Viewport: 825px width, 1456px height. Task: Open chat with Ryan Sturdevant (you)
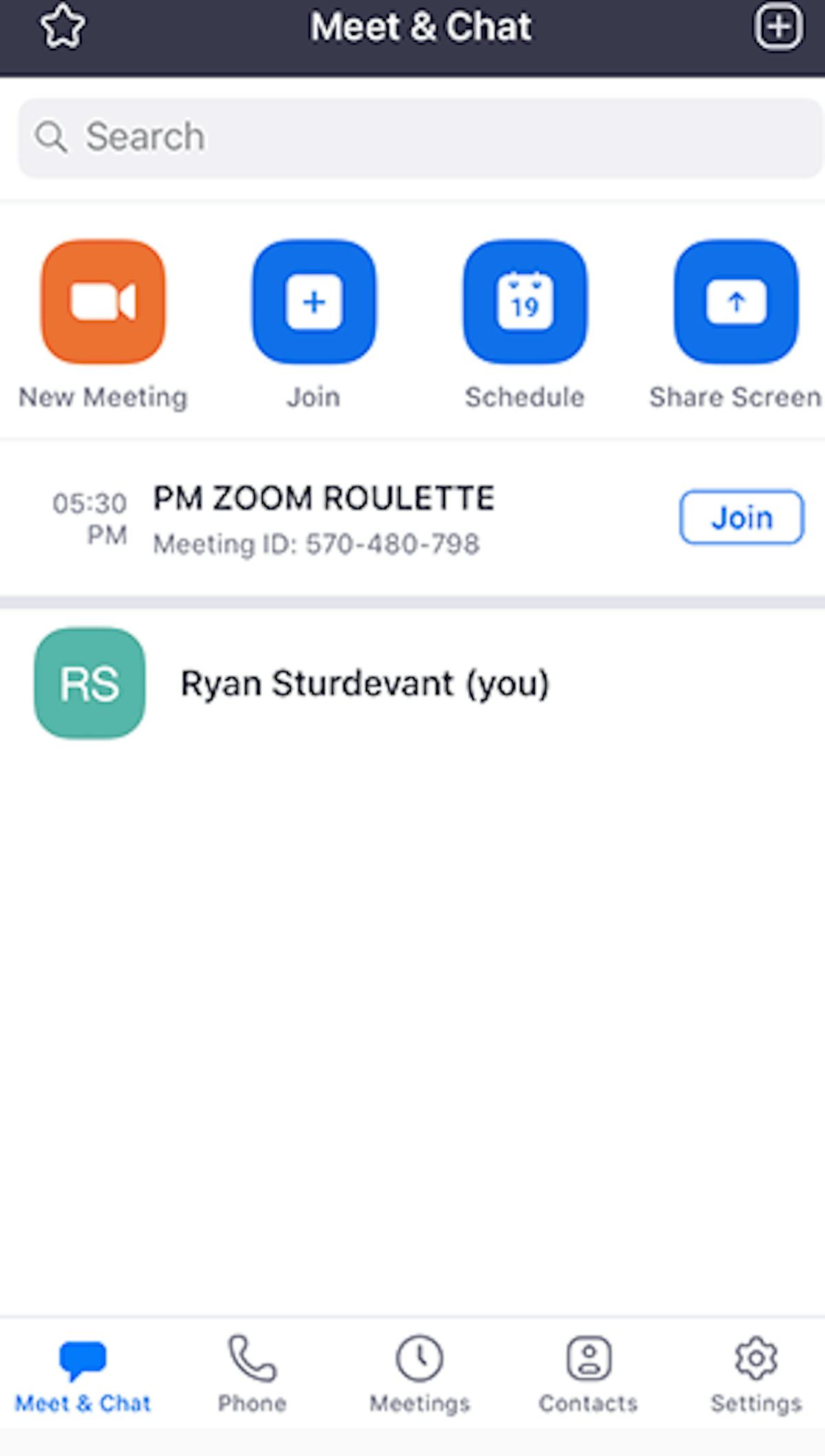pos(412,683)
